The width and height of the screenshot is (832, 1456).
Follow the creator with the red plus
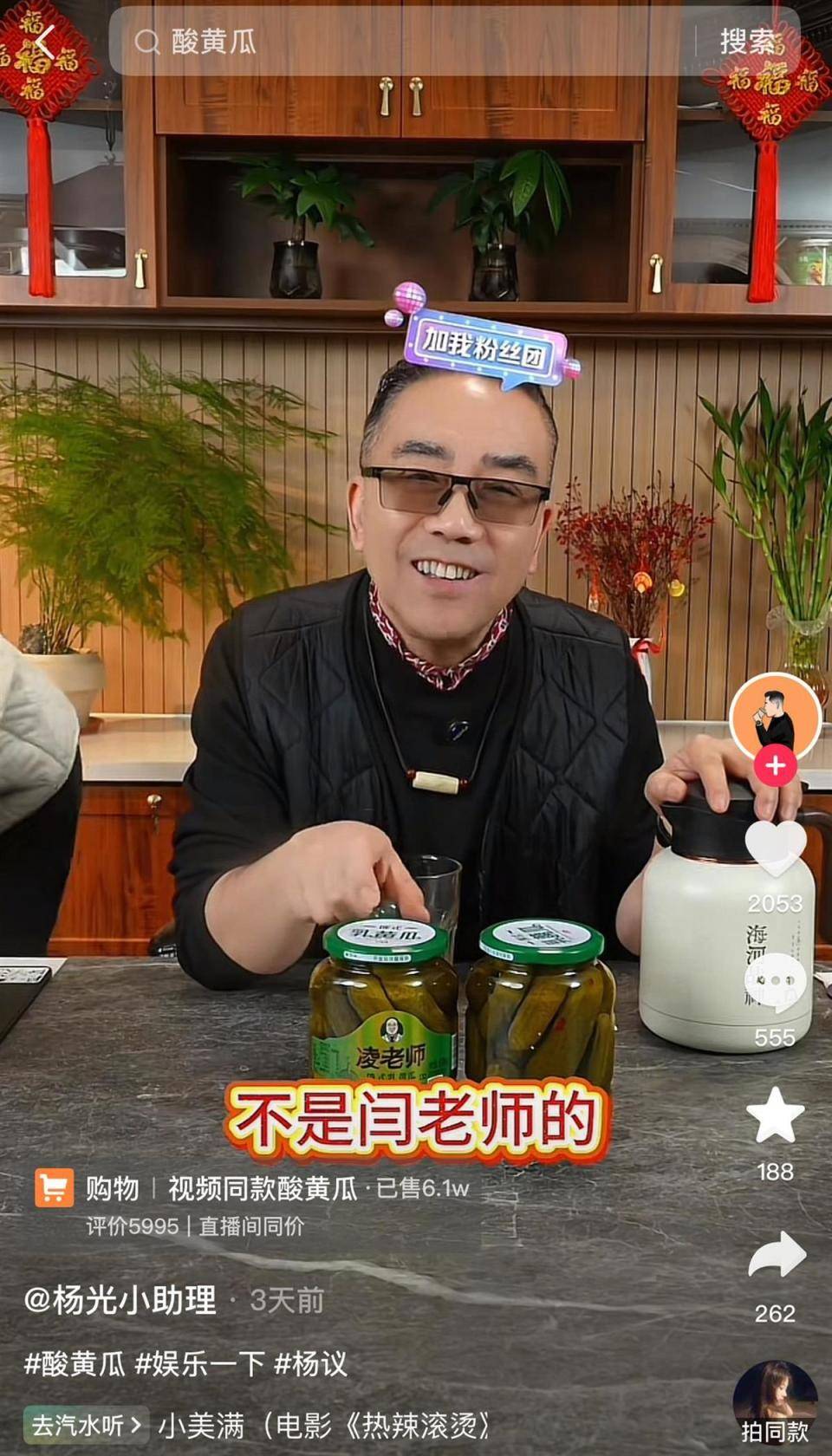[775, 766]
